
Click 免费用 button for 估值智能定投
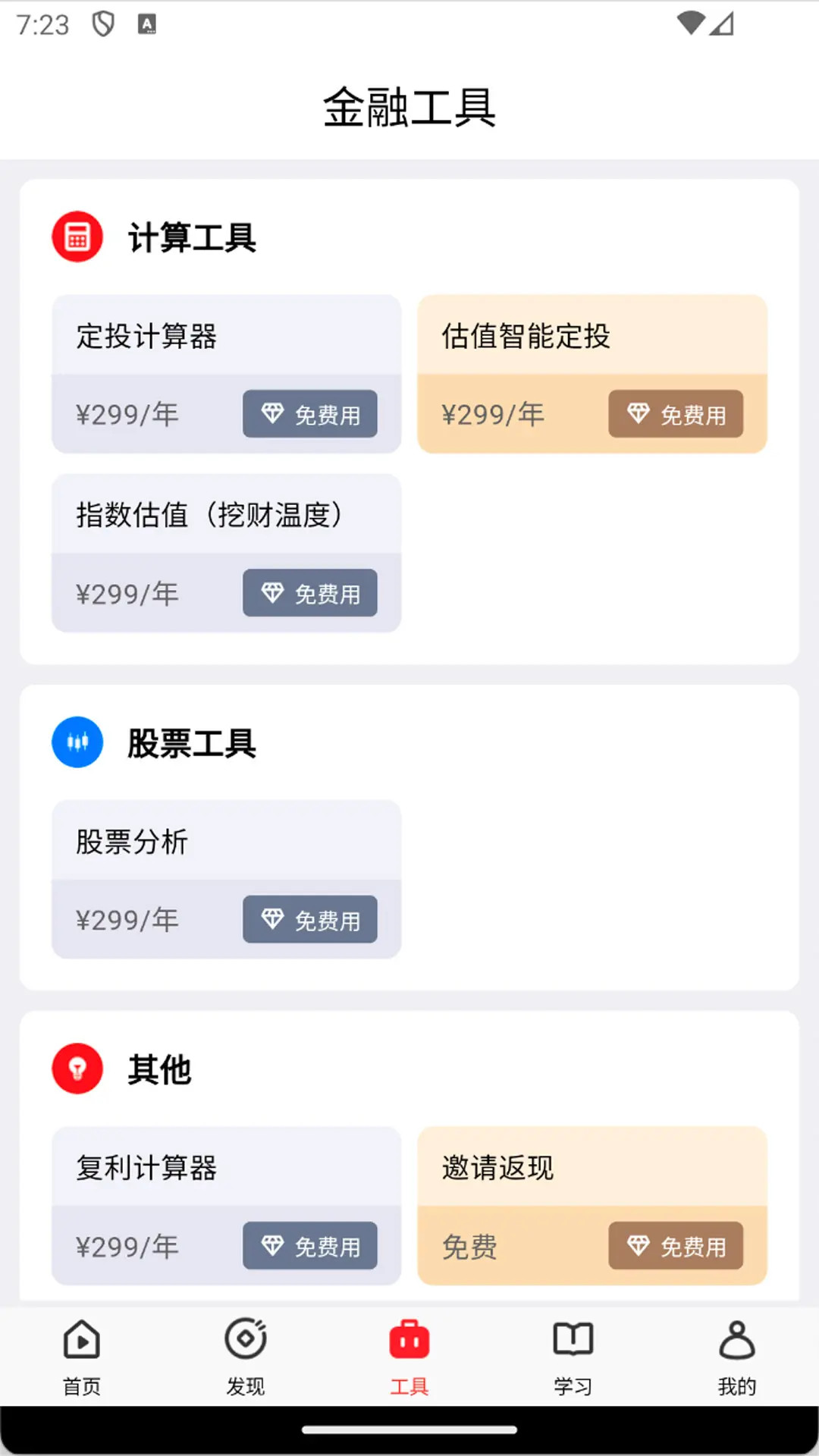pos(676,414)
